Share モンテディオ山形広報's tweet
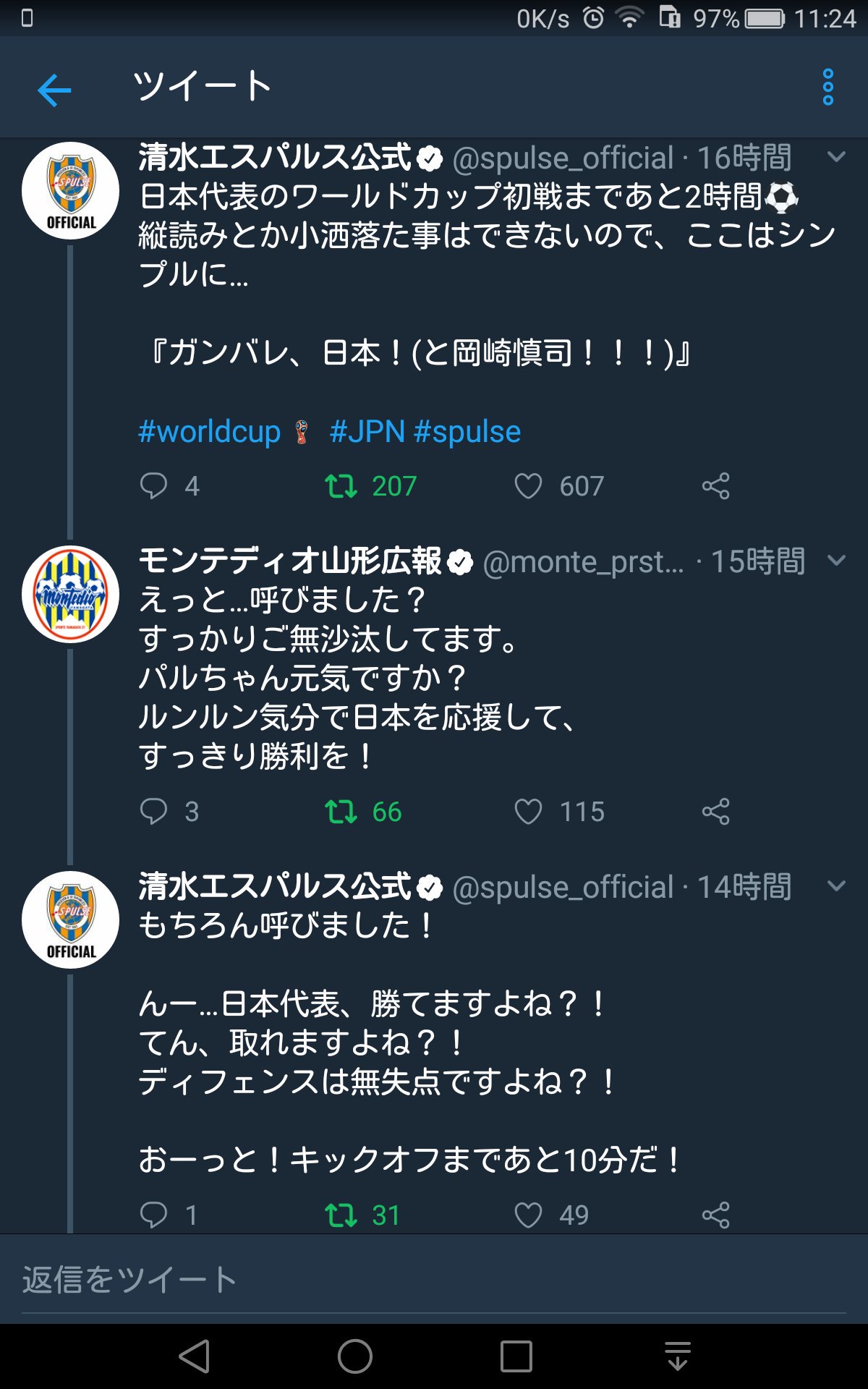The image size is (868, 1389). pos(715,812)
